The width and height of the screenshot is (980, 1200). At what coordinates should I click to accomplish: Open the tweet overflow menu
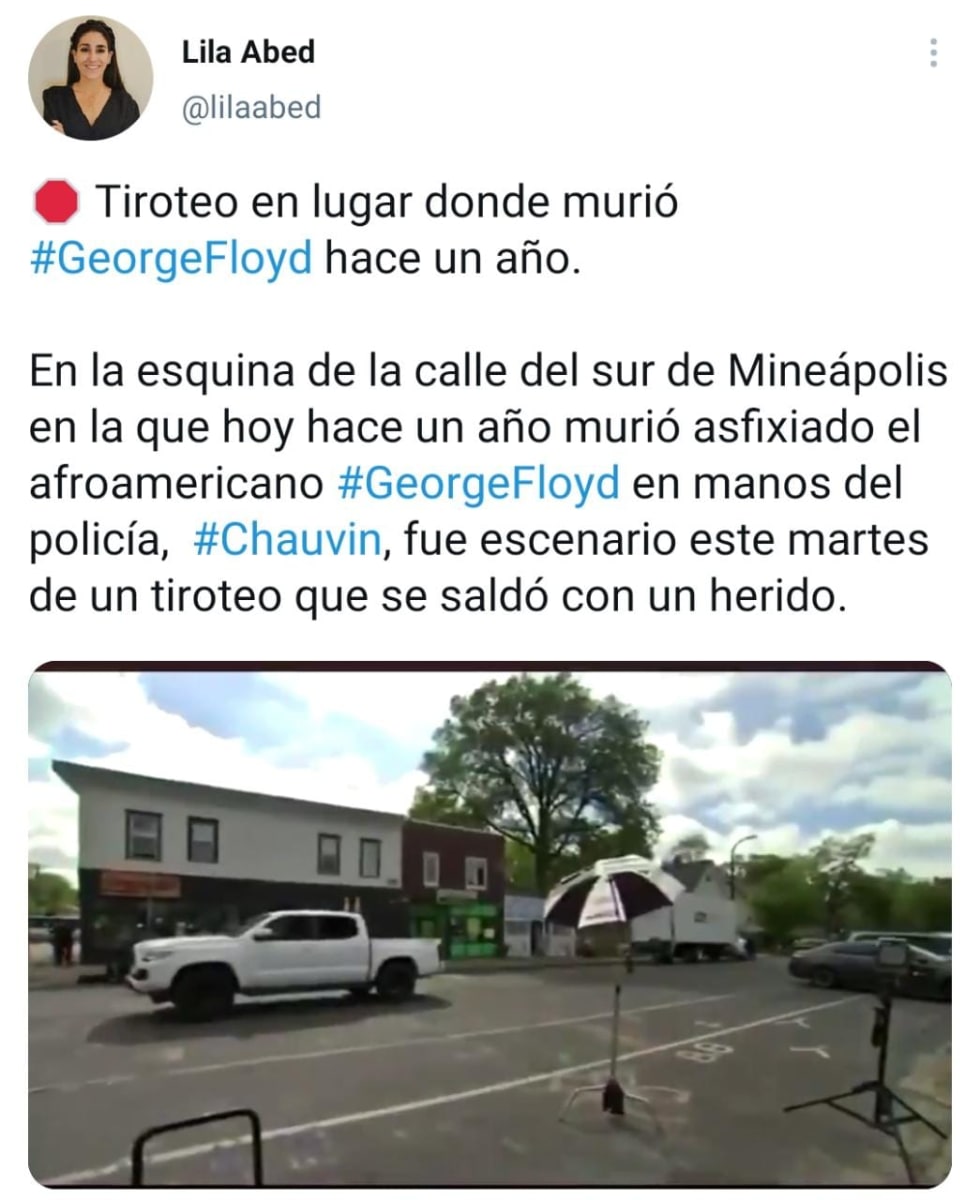coord(933,53)
